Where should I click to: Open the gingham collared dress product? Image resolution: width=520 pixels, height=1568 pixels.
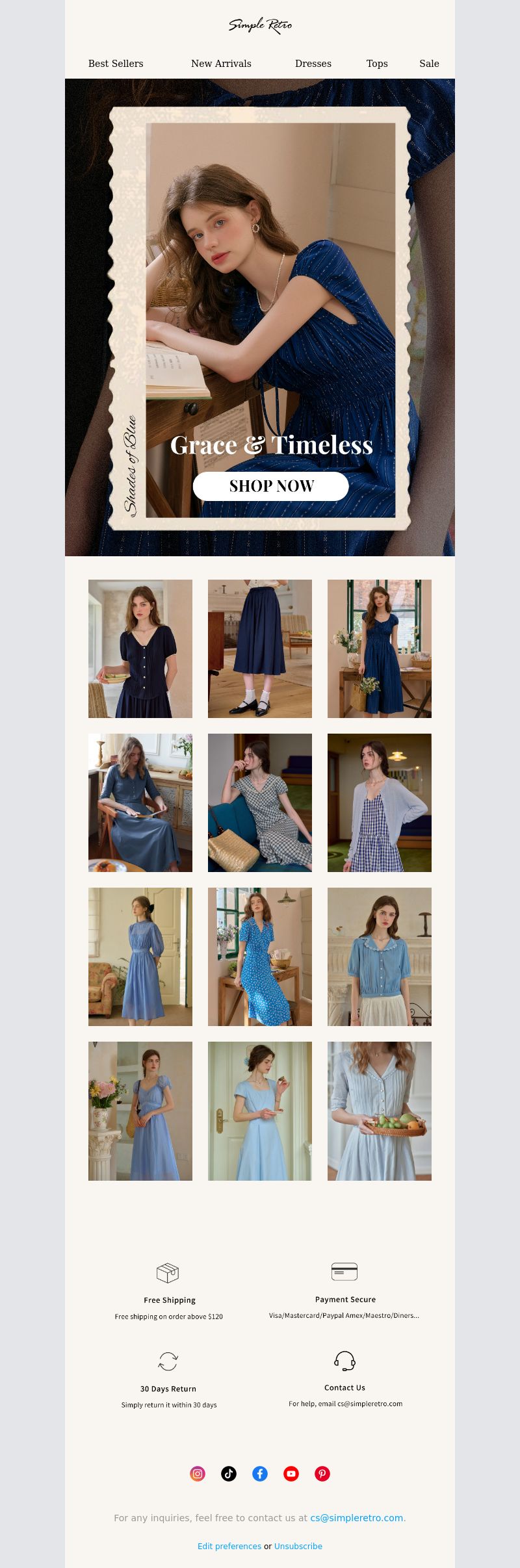tap(260, 803)
